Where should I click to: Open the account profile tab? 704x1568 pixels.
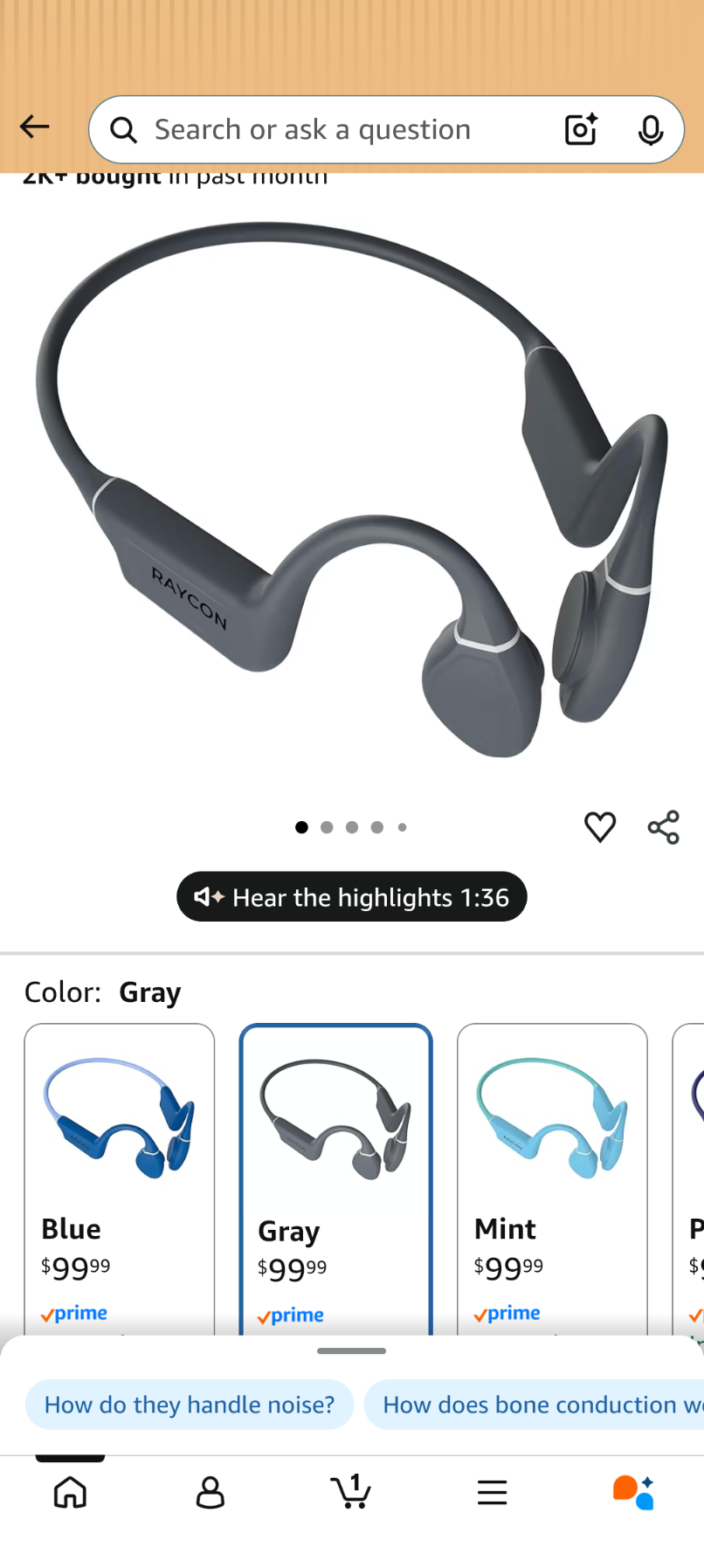211,1492
